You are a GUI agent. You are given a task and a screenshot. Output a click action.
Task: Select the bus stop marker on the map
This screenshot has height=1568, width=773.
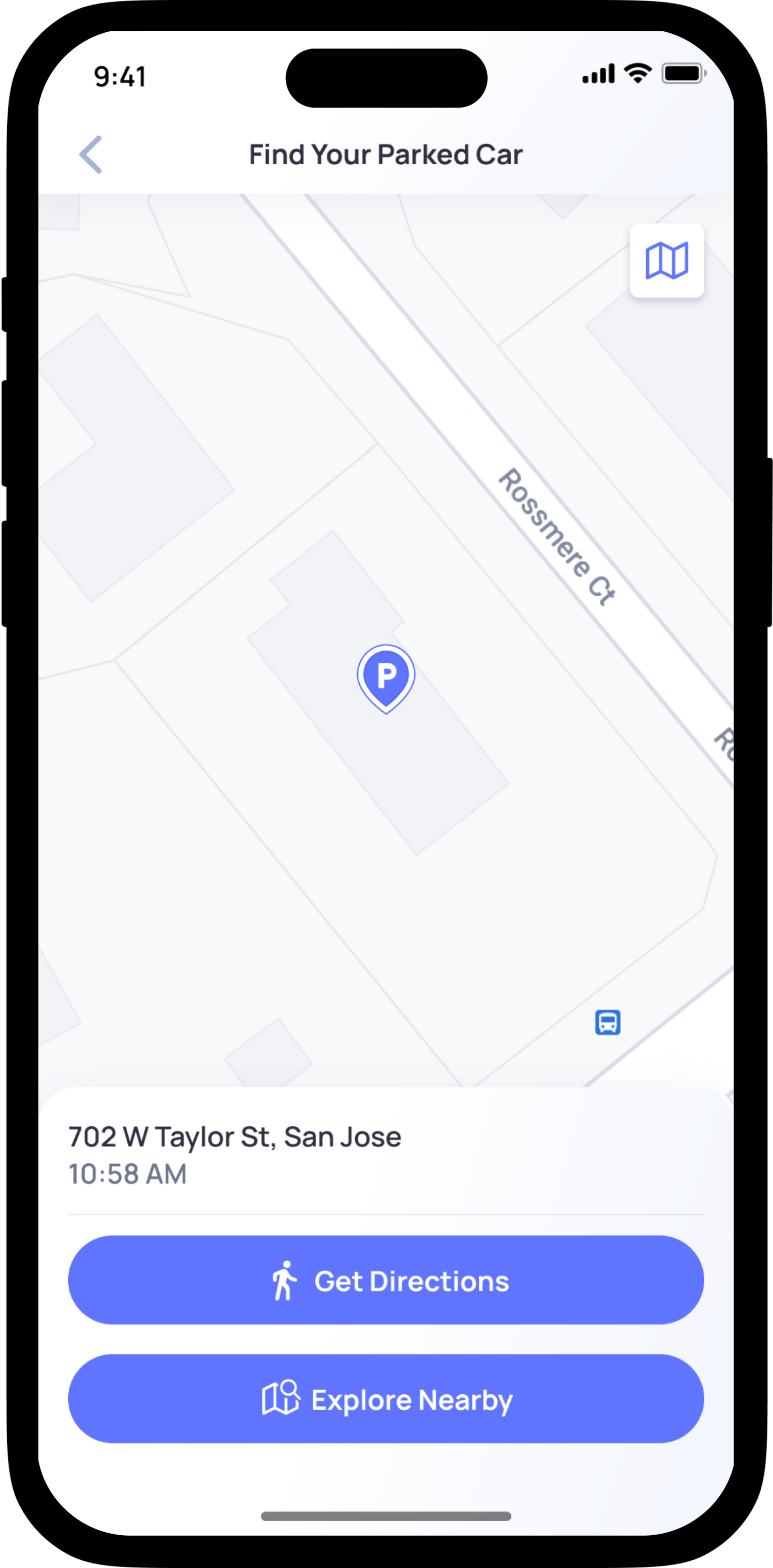pos(607,1022)
